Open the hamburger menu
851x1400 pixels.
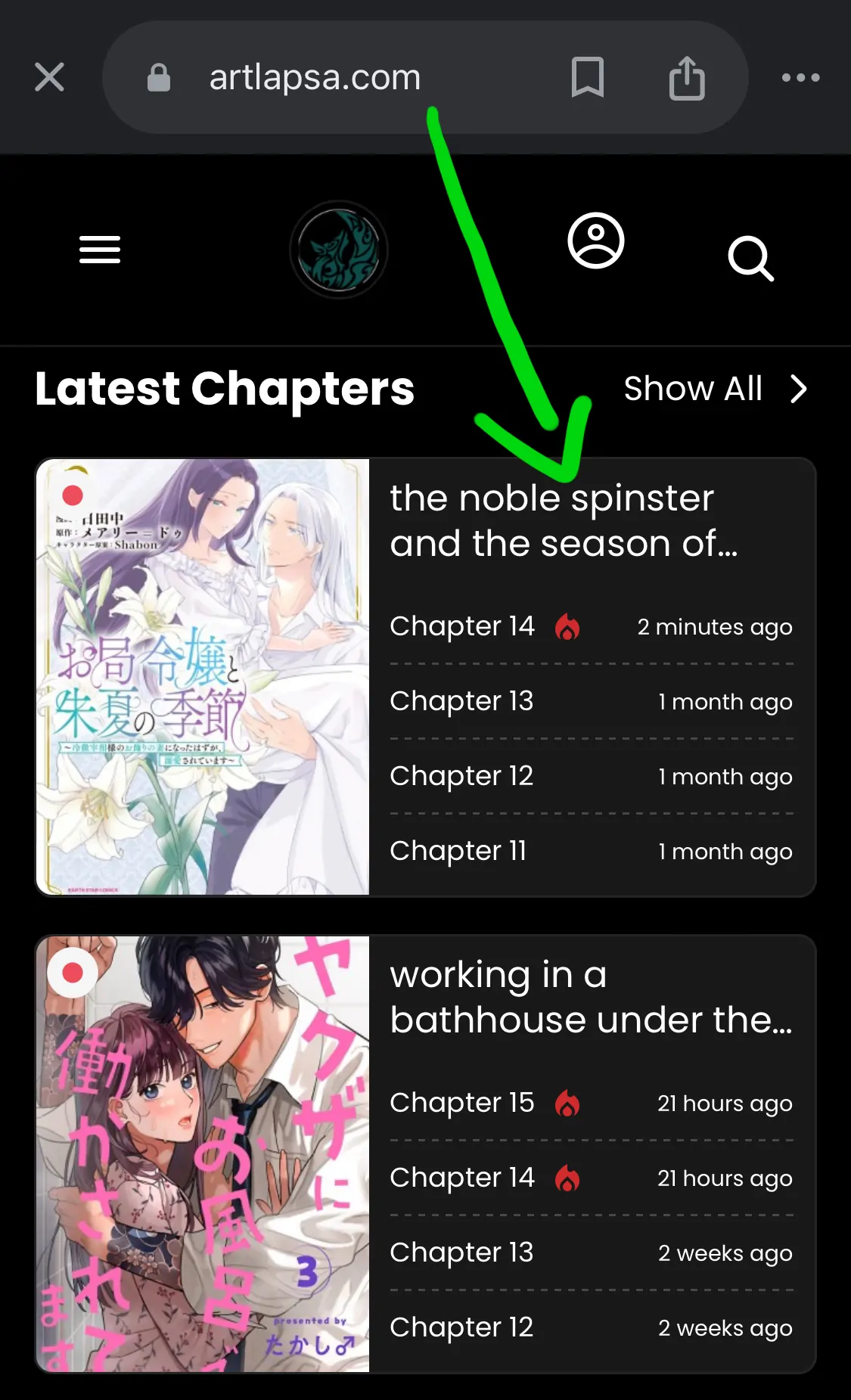(x=100, y=250)
